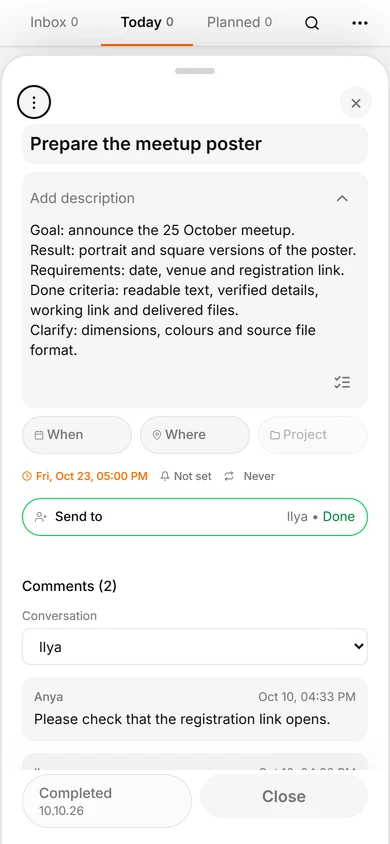
Task: Close the task details sheet with X
Action: 356,103
